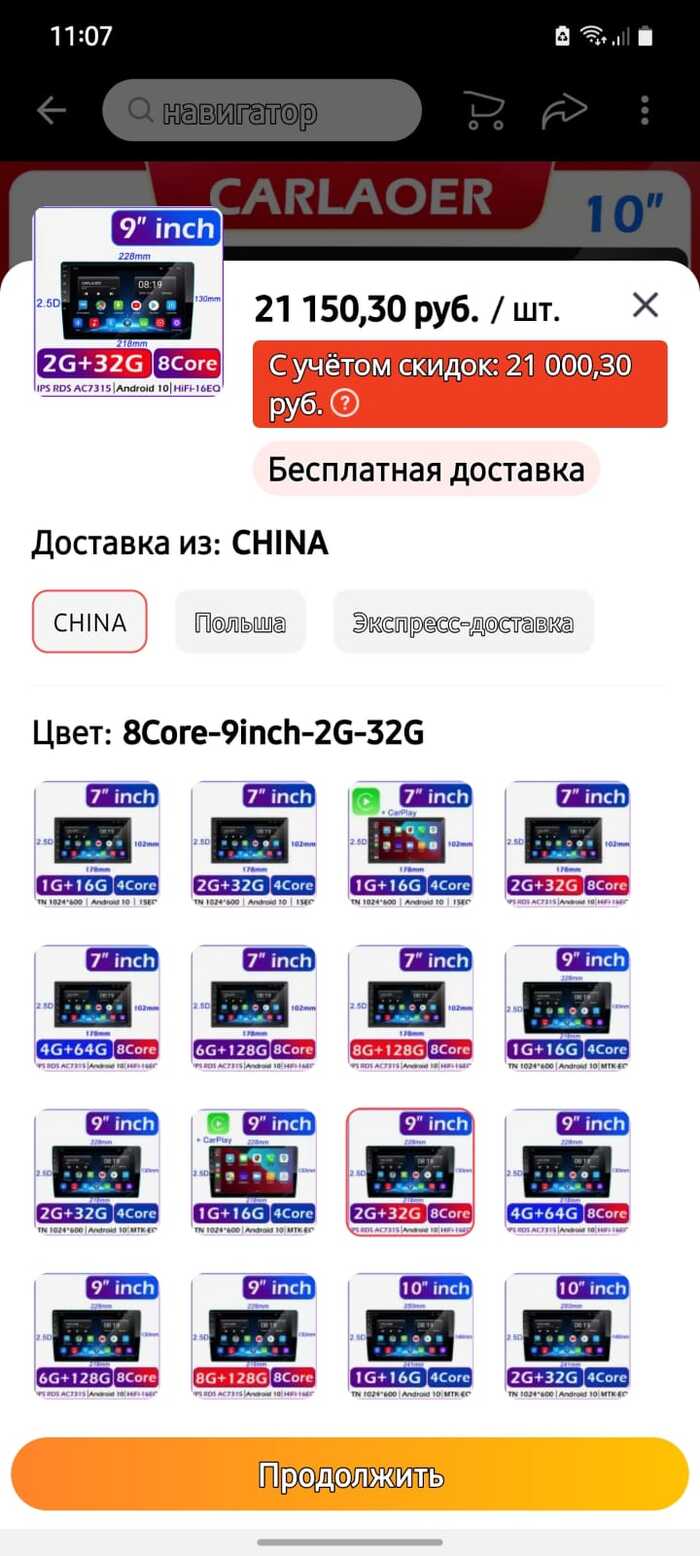Image resolution: width=700 pixels, height=1556 pixels.
Task: Choose 10 inch 1G+16G 4Core variant
Action: [411, 1336]
